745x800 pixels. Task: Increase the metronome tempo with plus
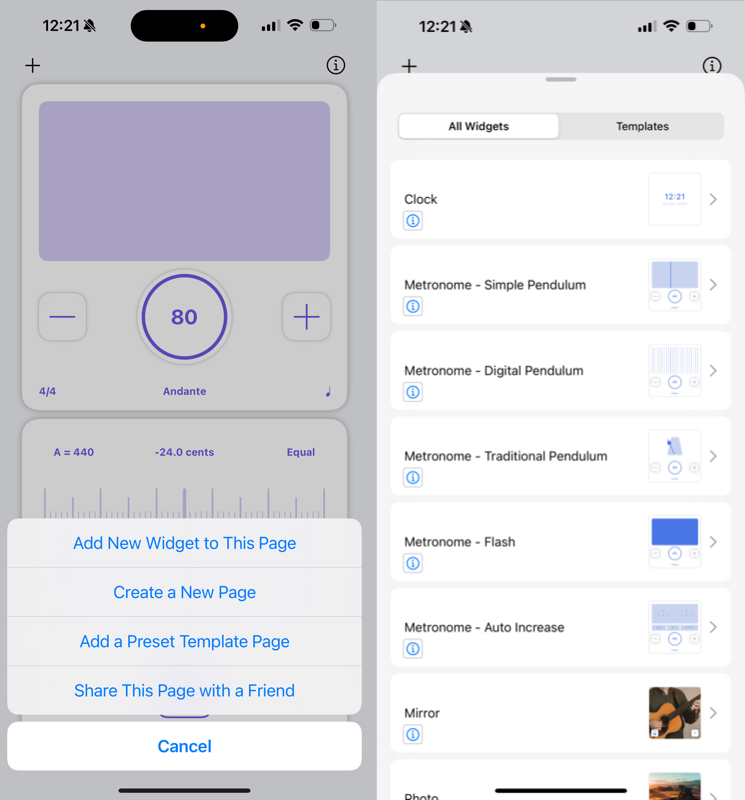pos(306,317)
